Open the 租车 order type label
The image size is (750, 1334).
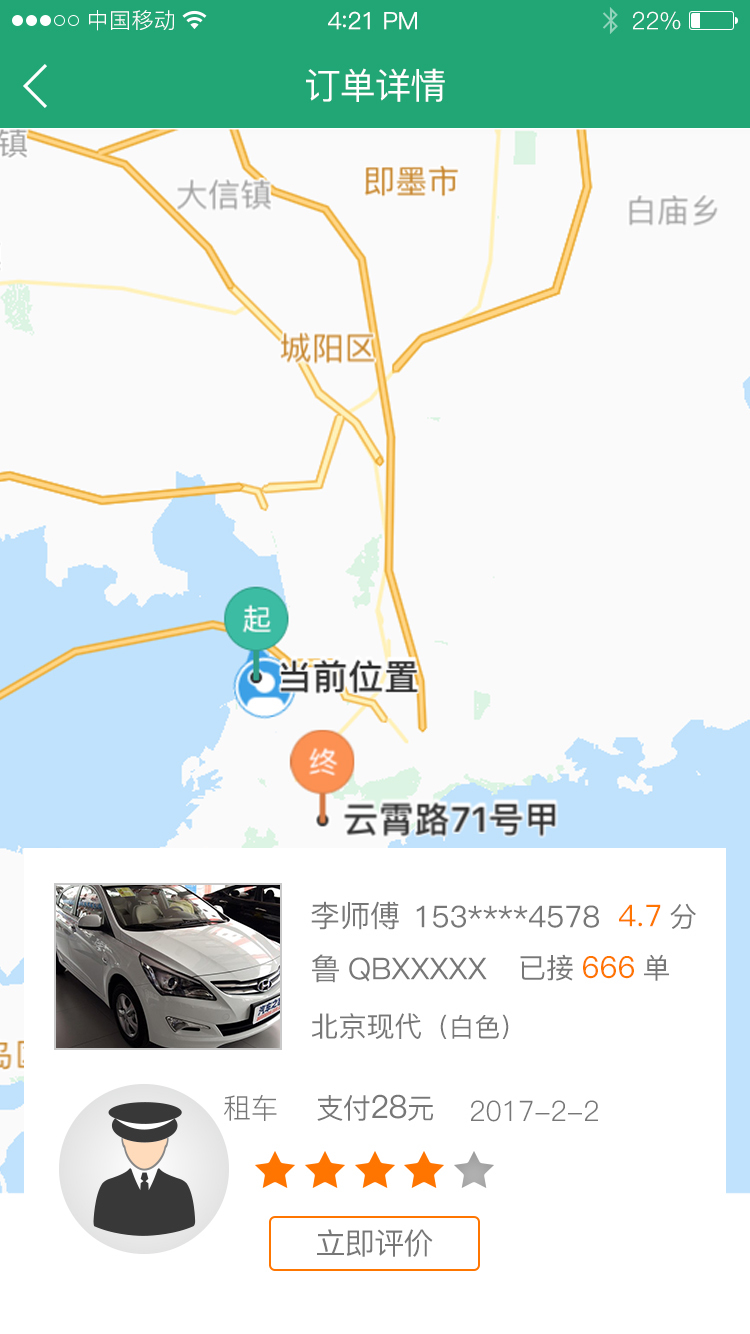248,1107
